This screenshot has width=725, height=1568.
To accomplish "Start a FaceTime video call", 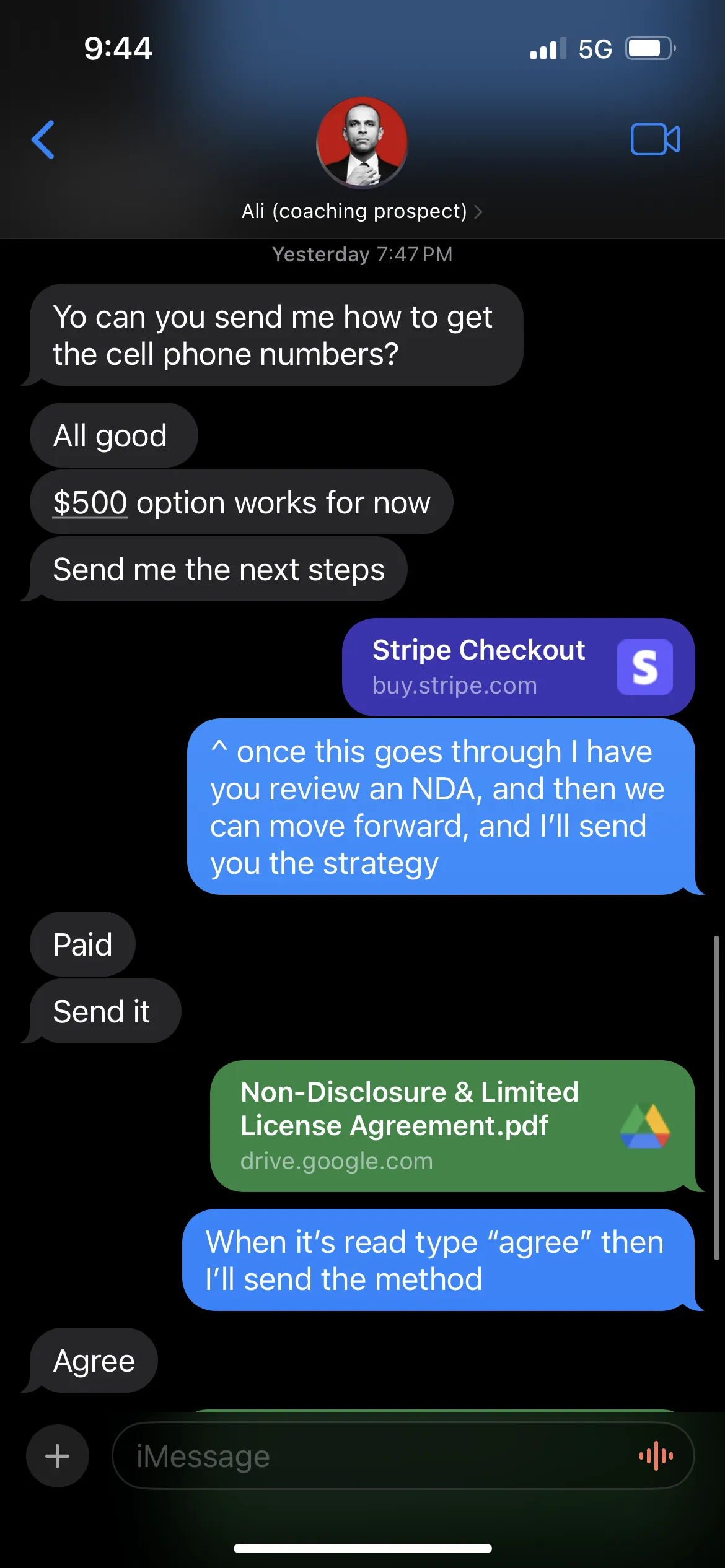I will click(655, 139).
